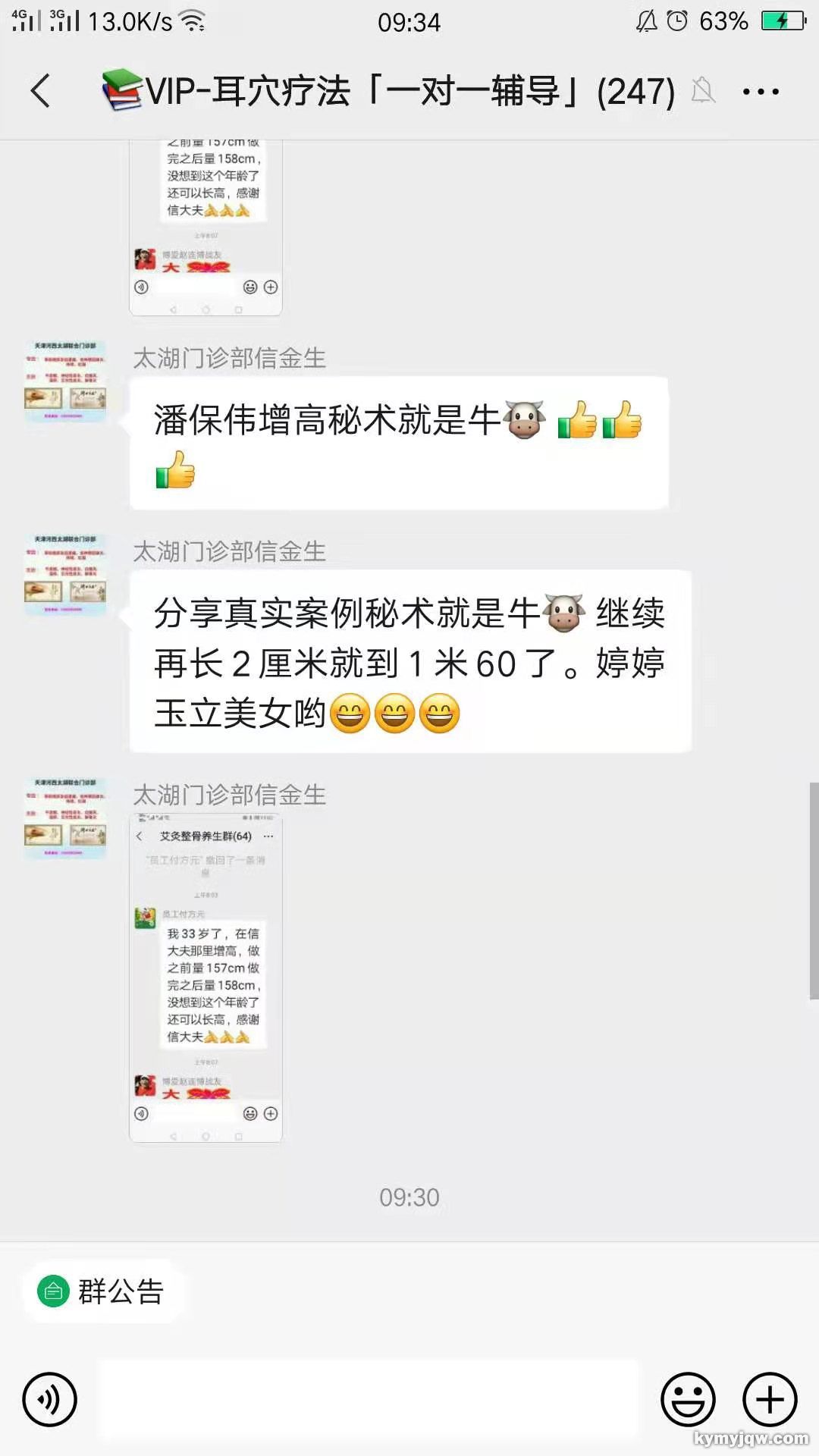View the shared 艾灸整骨养生群 screenshot image
This screenshot has height=1456, width=819.
point(206,978)
